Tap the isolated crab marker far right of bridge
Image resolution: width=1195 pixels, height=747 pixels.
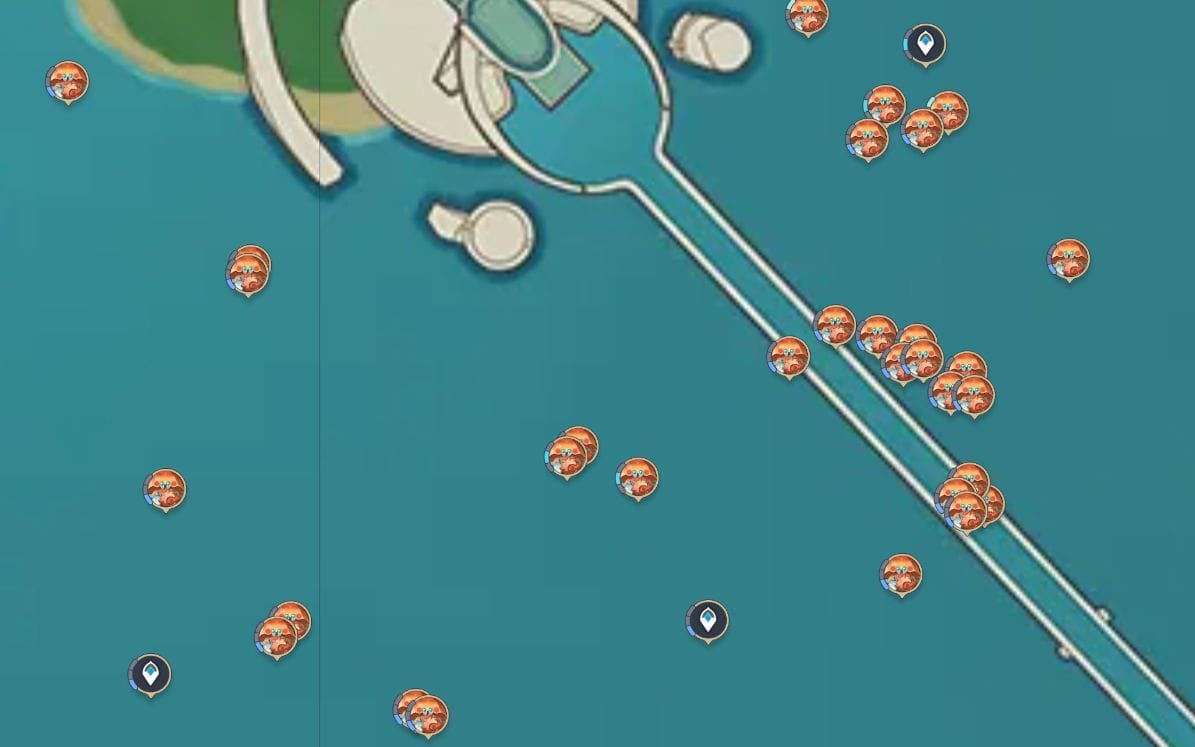click(x=1068, y=259)
